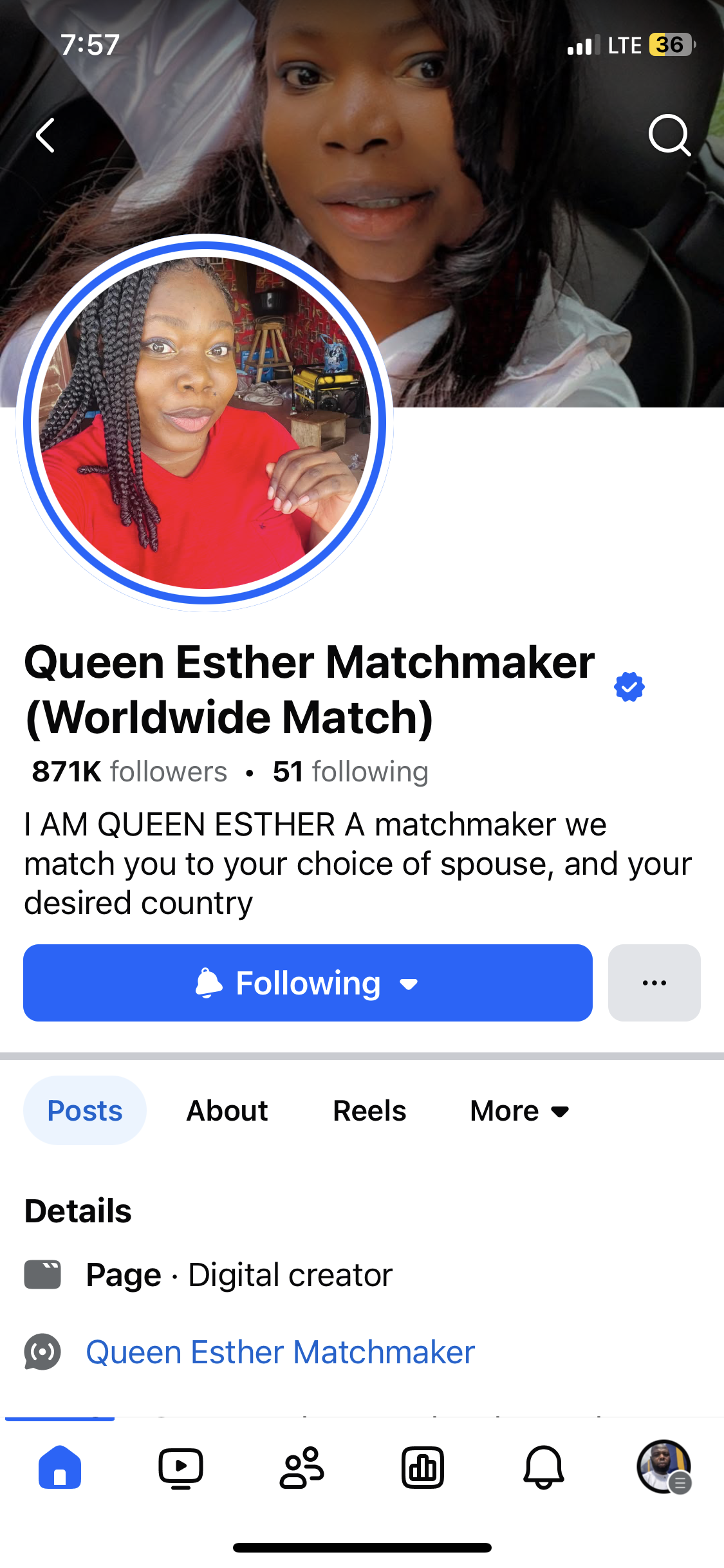Switch to the About tab
This screenshot has width=724, height=1568.
click(x=227, y=1110)
